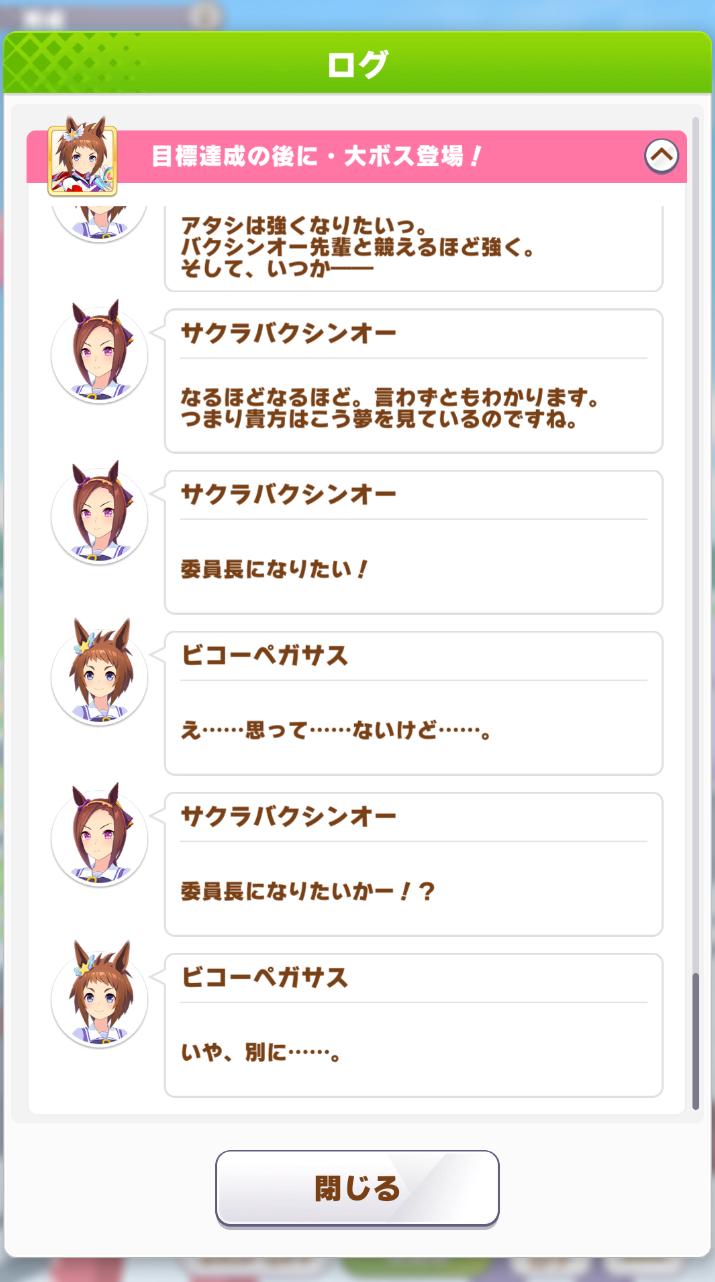Screen dimensions: 715x1282
Task: Close the log with 閉じる button
Action: tap(357, 1188)
